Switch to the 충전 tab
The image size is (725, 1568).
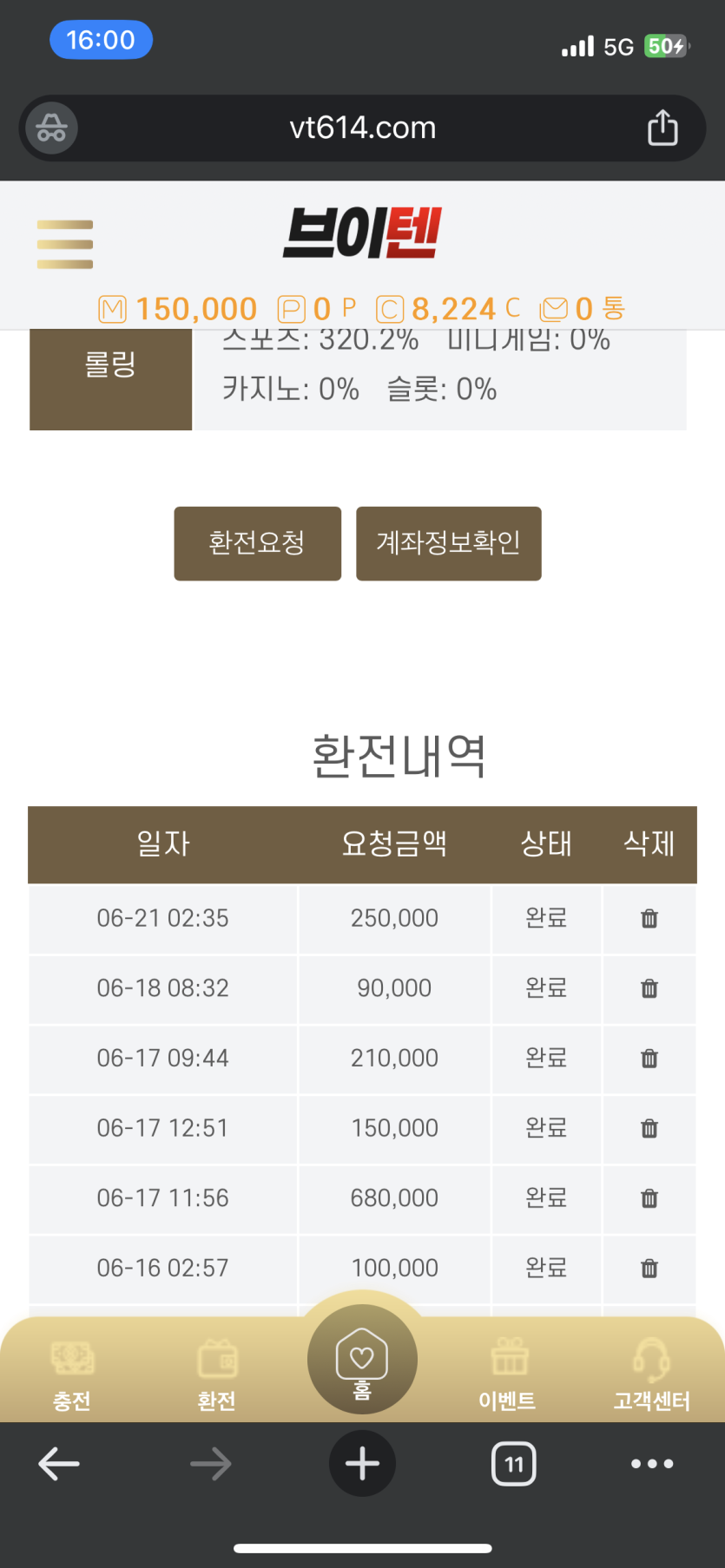[72, 1375]
